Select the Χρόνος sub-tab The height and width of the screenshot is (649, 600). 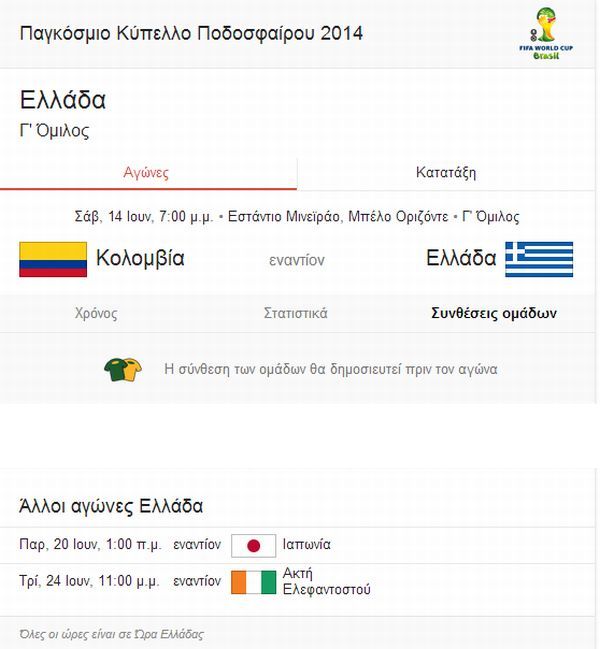click(96, 313)
